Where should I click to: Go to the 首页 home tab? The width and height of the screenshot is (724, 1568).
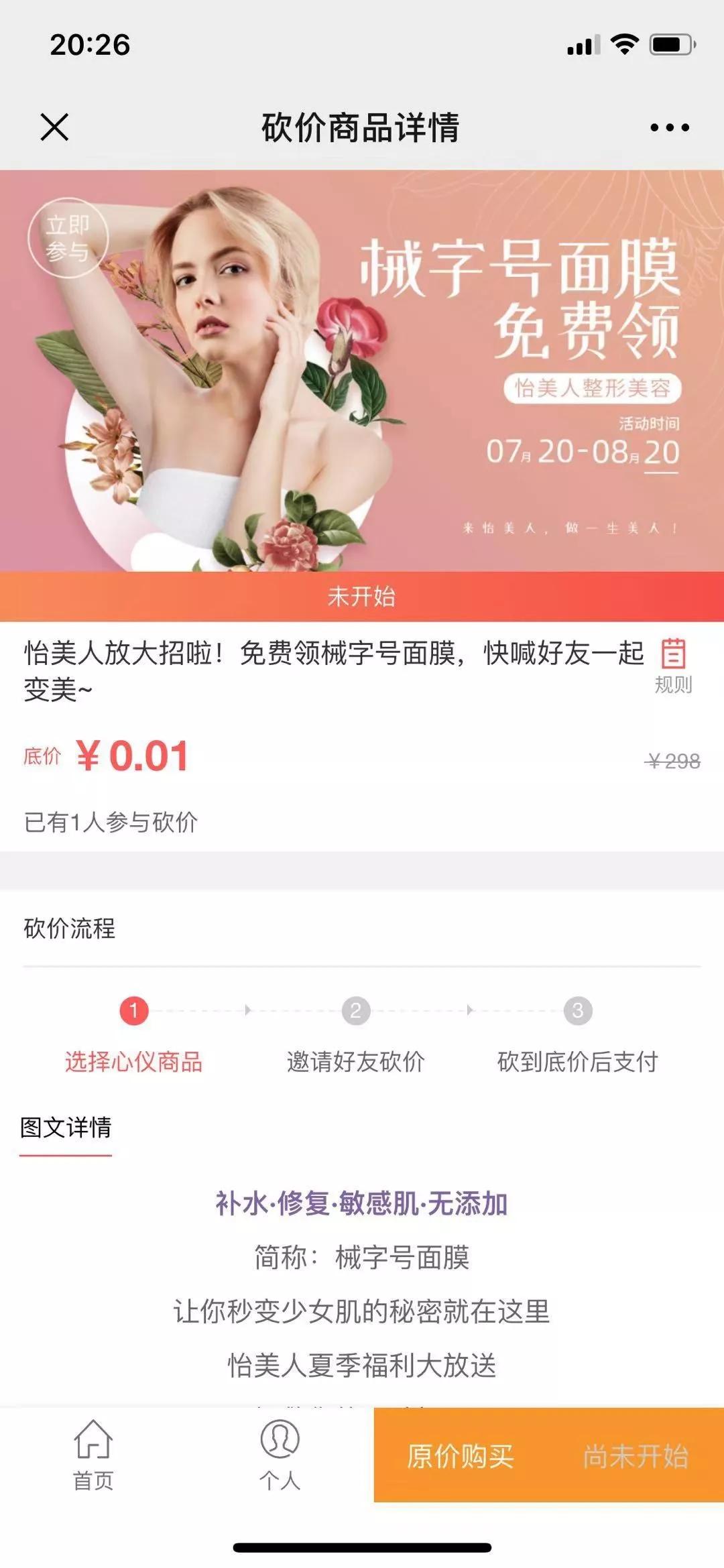point(93,1454)
